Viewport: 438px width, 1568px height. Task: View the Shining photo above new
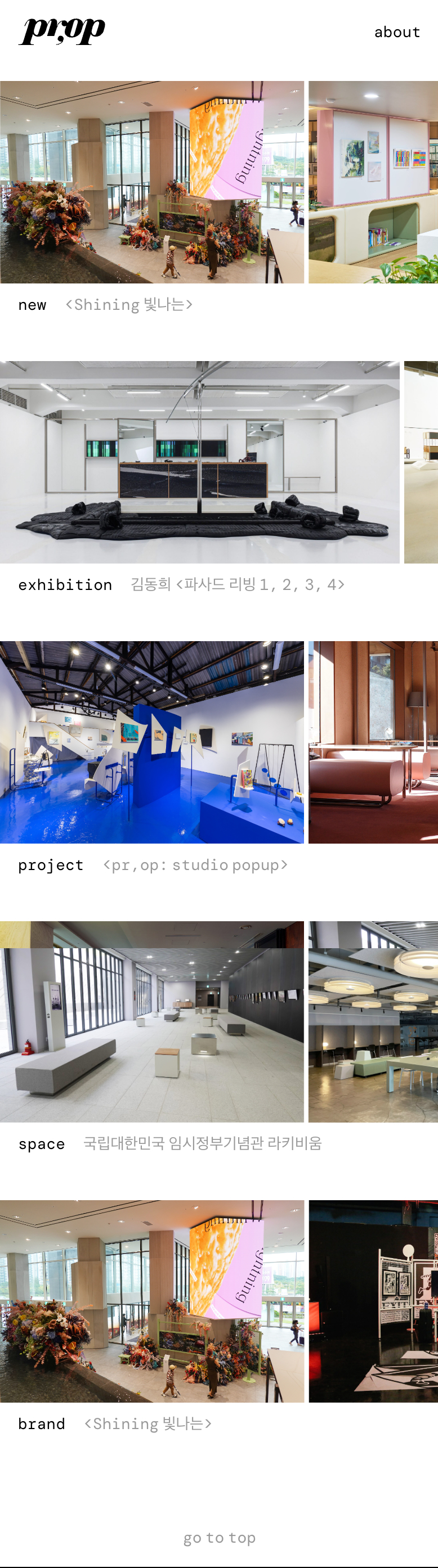tap(151, 182)
